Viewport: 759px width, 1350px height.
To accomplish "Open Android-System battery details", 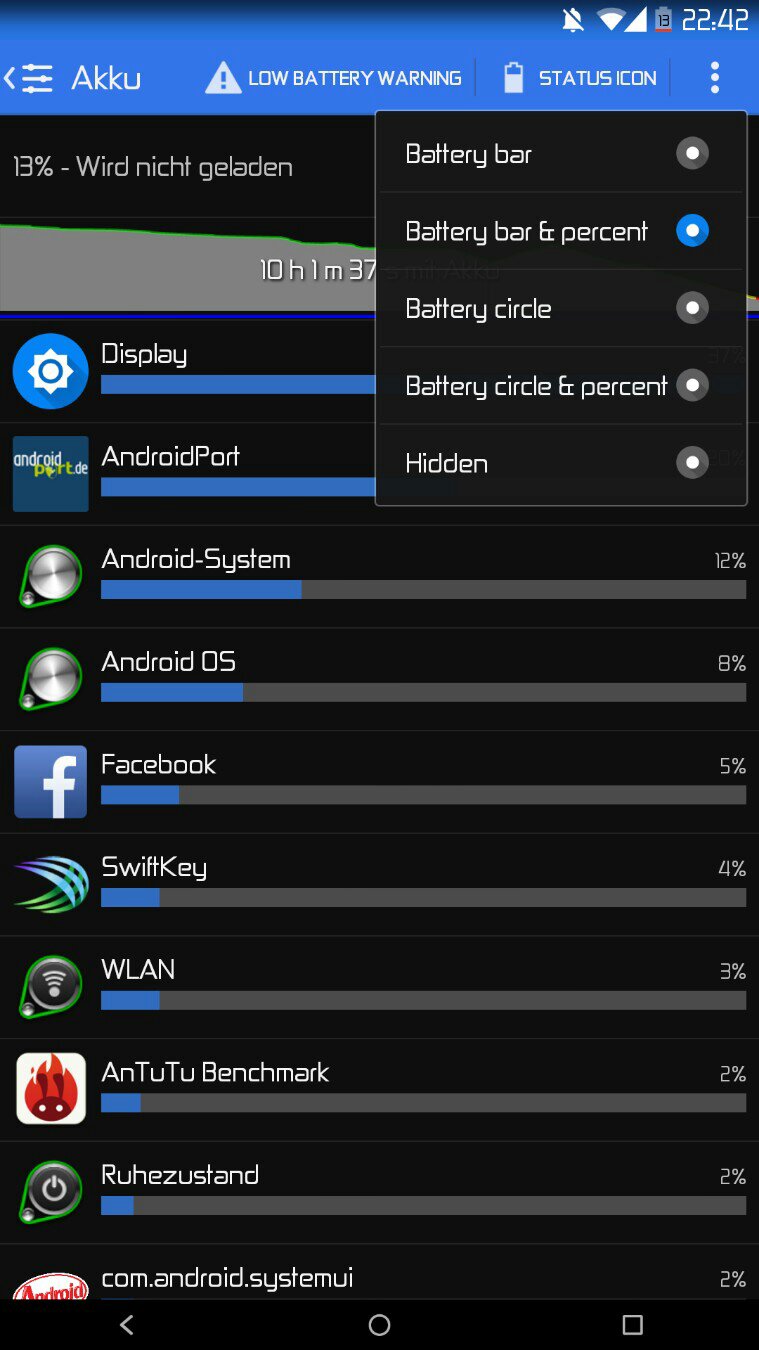I will point(380,576).
